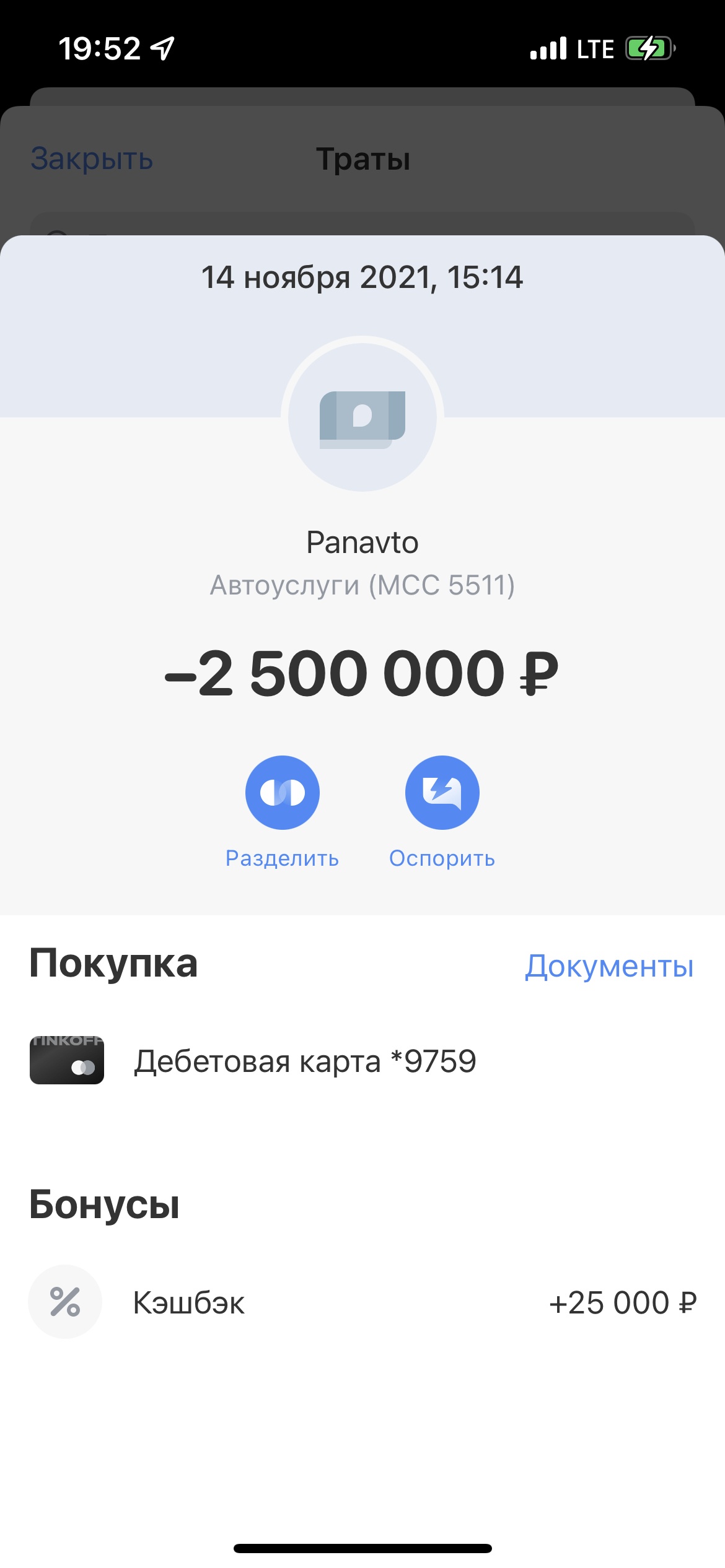The width and height of the screenshot is (725, 1568).
Task: Close the Траты screen with Закрыть
Action: (92, 159)
